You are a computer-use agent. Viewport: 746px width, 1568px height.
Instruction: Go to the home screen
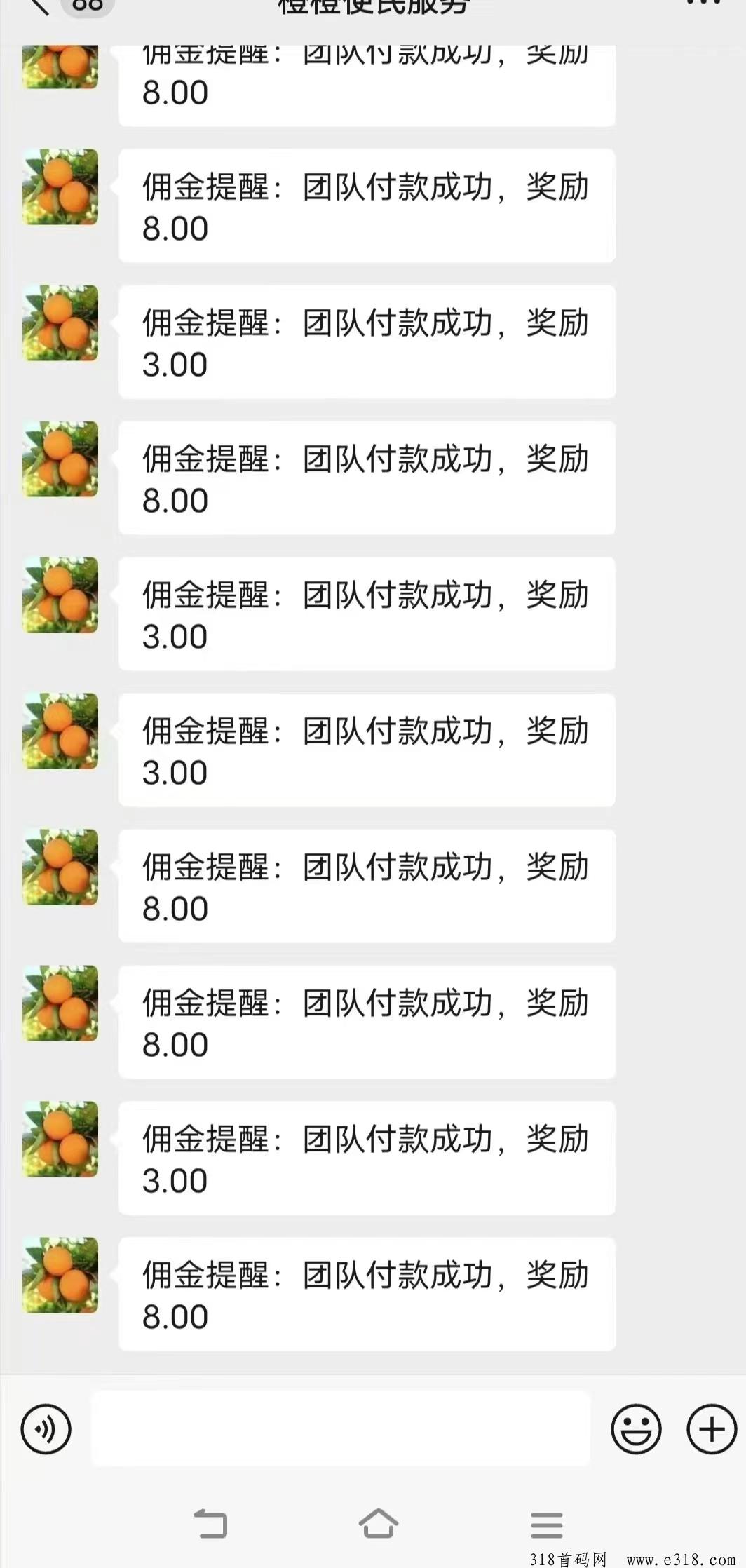[379, 1524]
